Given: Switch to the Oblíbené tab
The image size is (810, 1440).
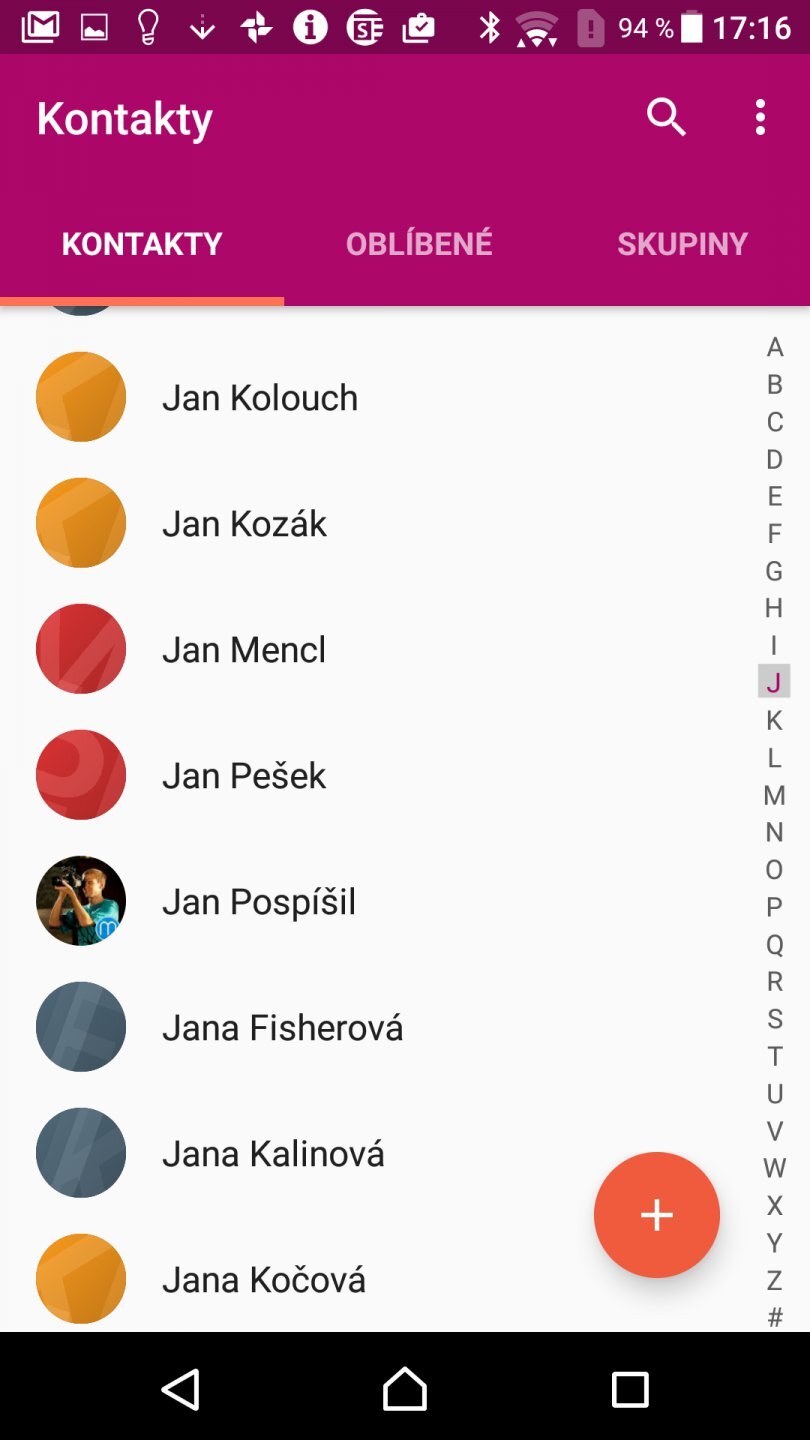Looking at the screenshot, I should tap(419, 244).
